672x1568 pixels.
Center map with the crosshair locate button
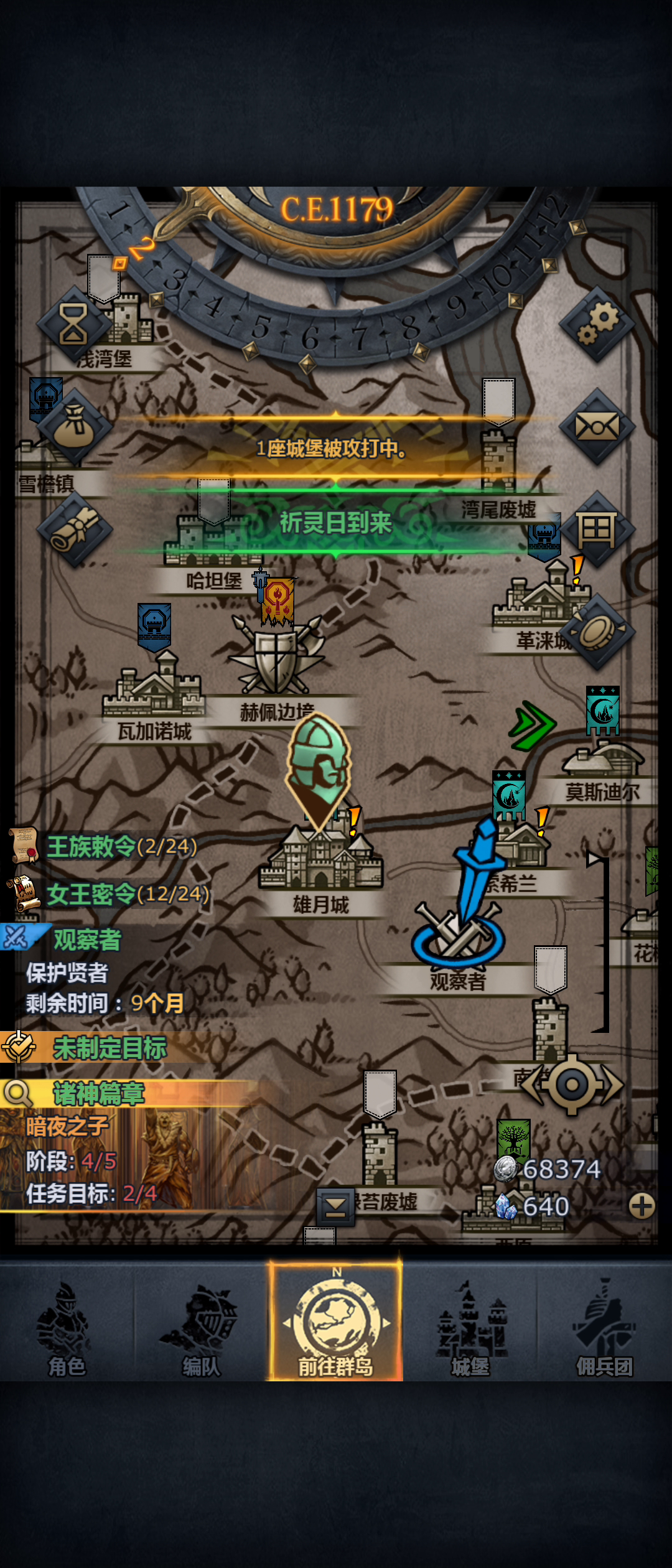[x=572, y=1085]
